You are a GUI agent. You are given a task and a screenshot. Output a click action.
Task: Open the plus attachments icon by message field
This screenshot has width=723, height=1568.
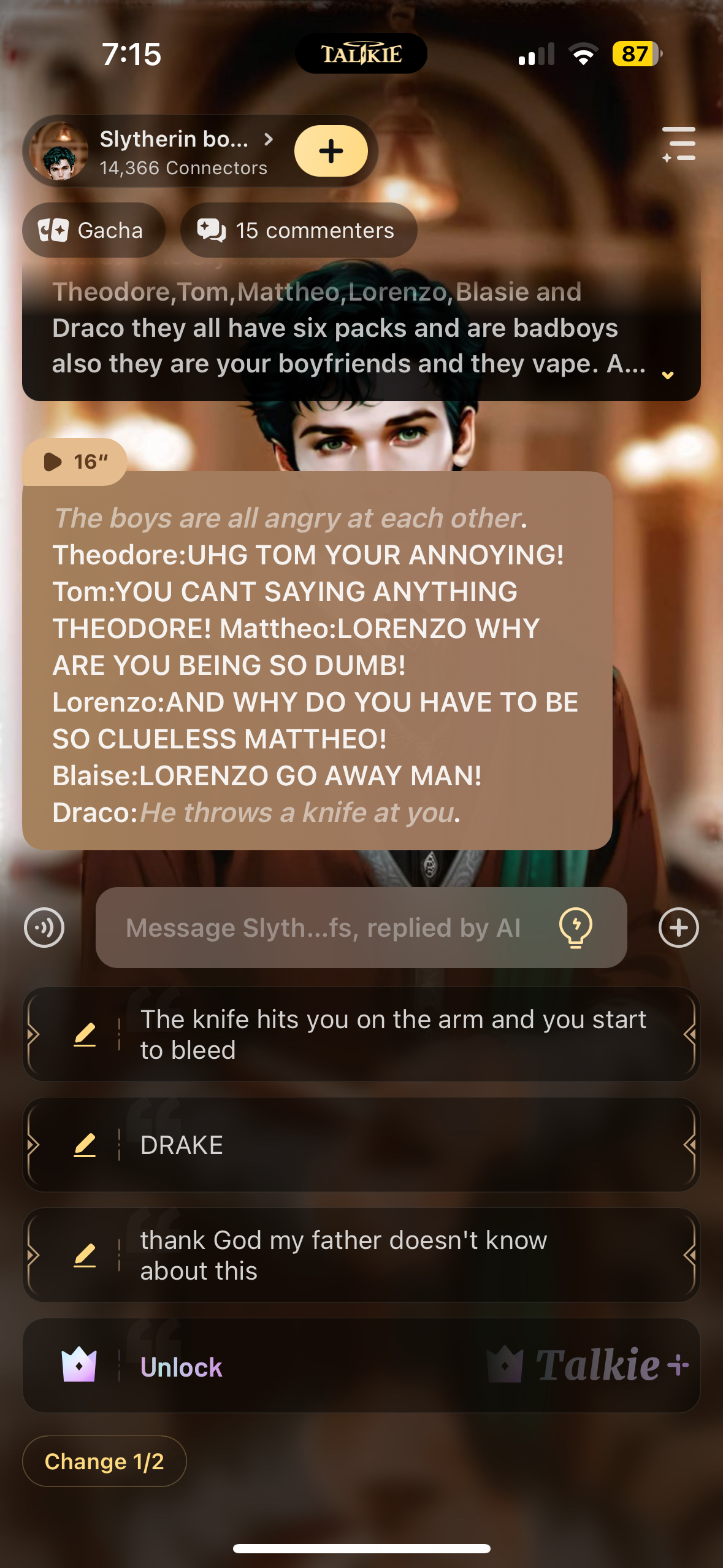(x=678, y=928)
